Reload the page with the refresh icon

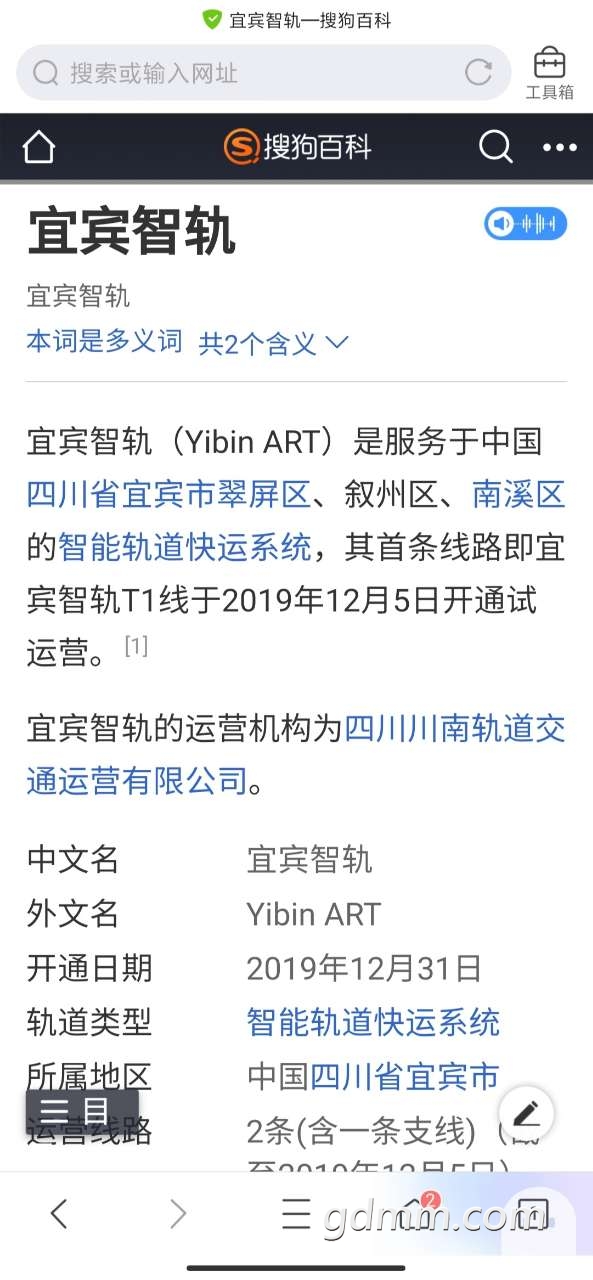479,73
